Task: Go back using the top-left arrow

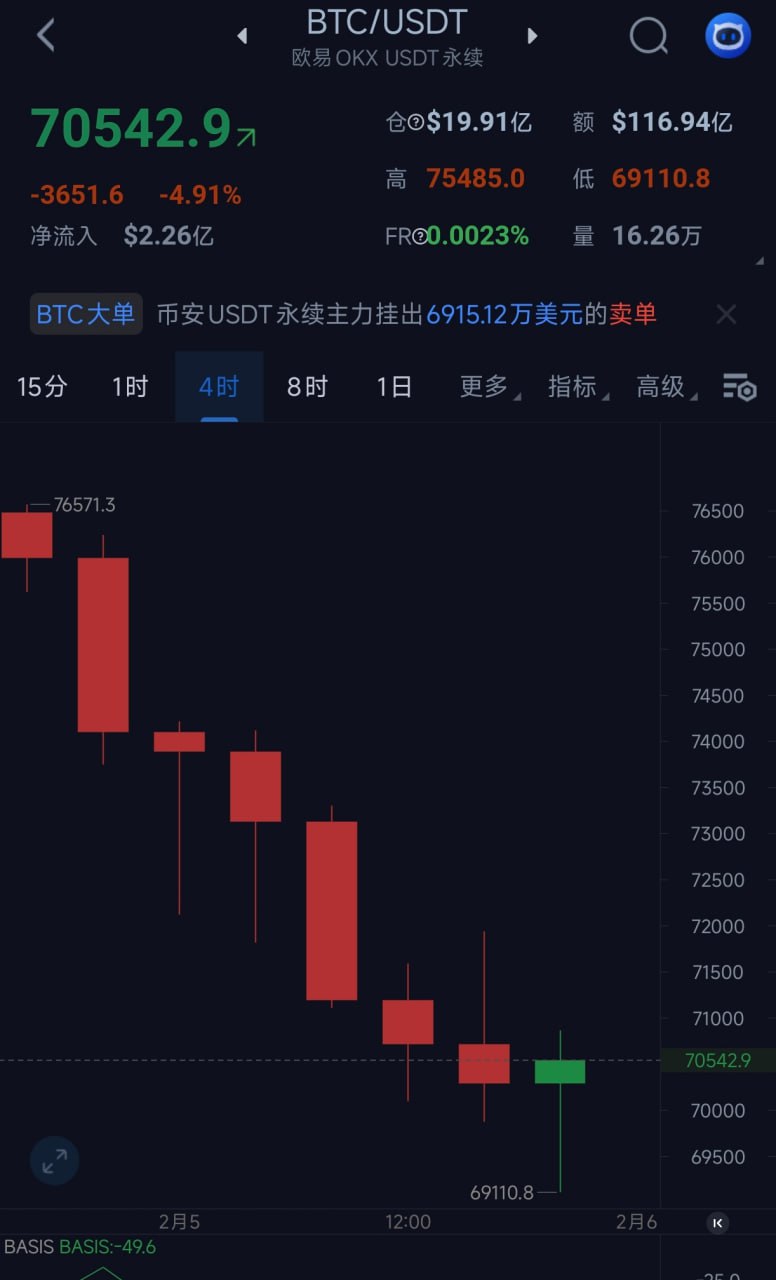Action: 46,36
